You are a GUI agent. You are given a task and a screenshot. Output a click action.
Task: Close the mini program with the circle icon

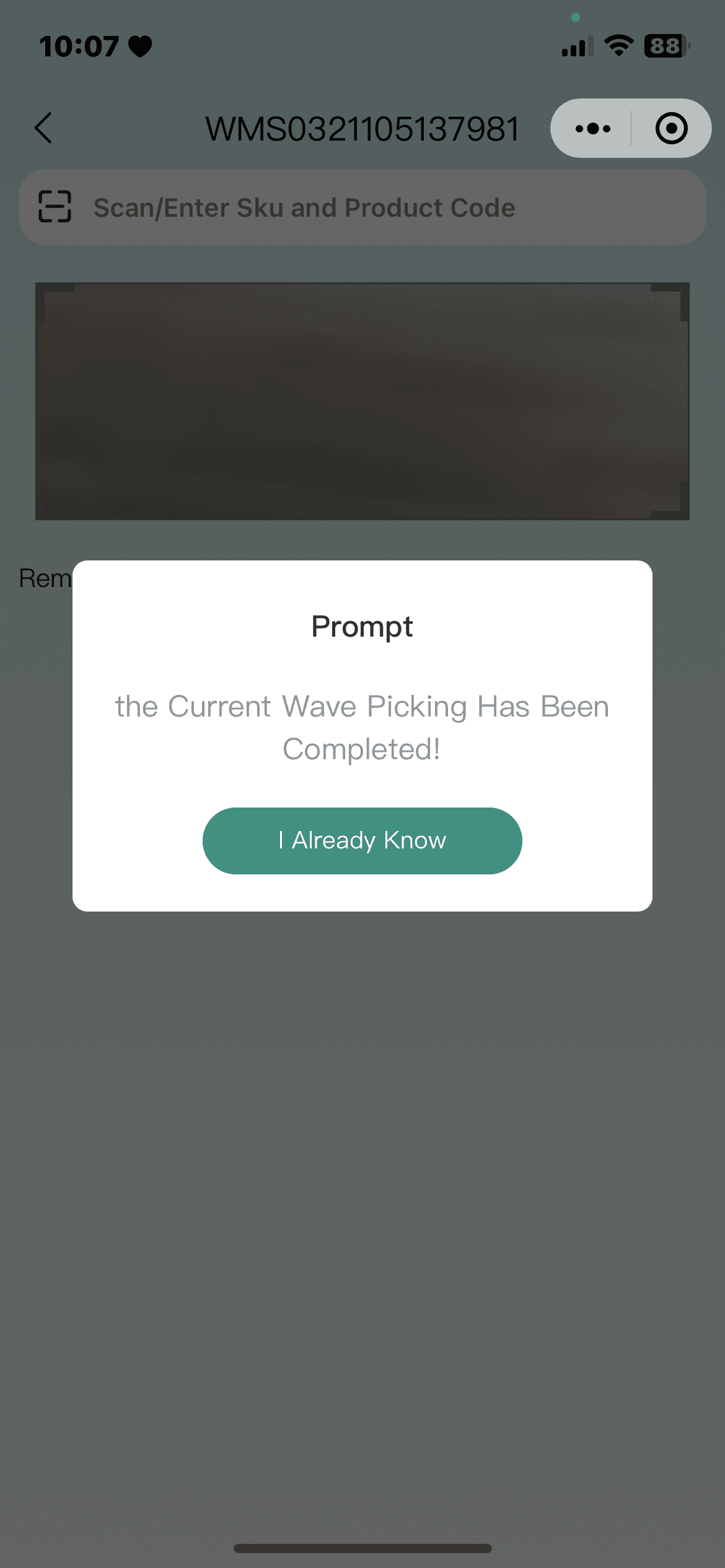tap(671, 128)
